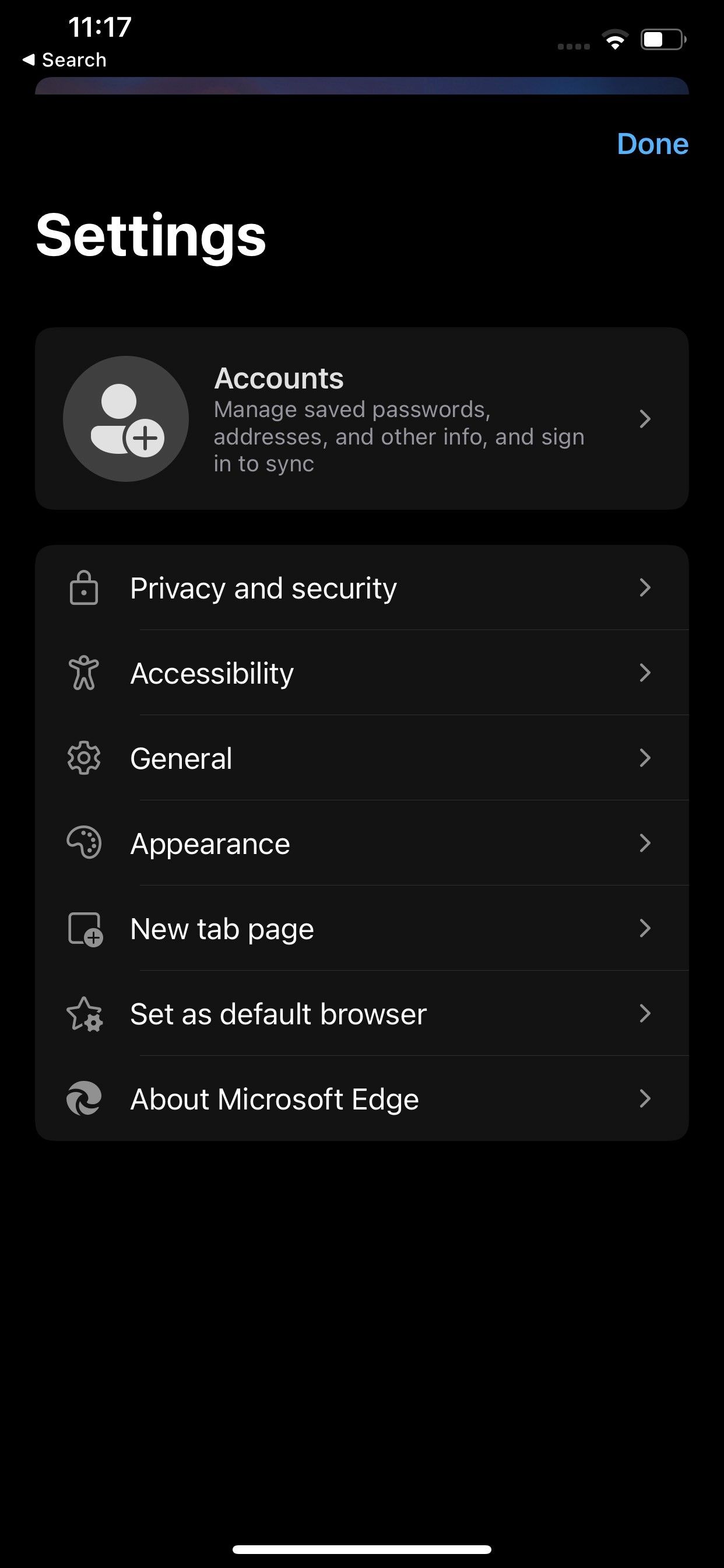Image resolution: width=724 pixels, height=1568 pixels.
Task: Expand the Accounts section chevron
Action: [644, 418]
